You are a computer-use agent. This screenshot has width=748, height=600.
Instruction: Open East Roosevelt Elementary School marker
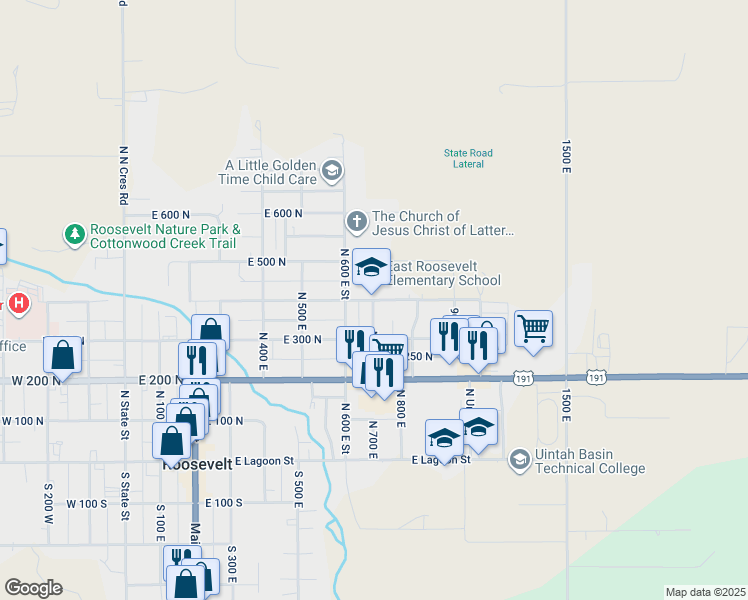pyautogui.click(x=372, y=268)
